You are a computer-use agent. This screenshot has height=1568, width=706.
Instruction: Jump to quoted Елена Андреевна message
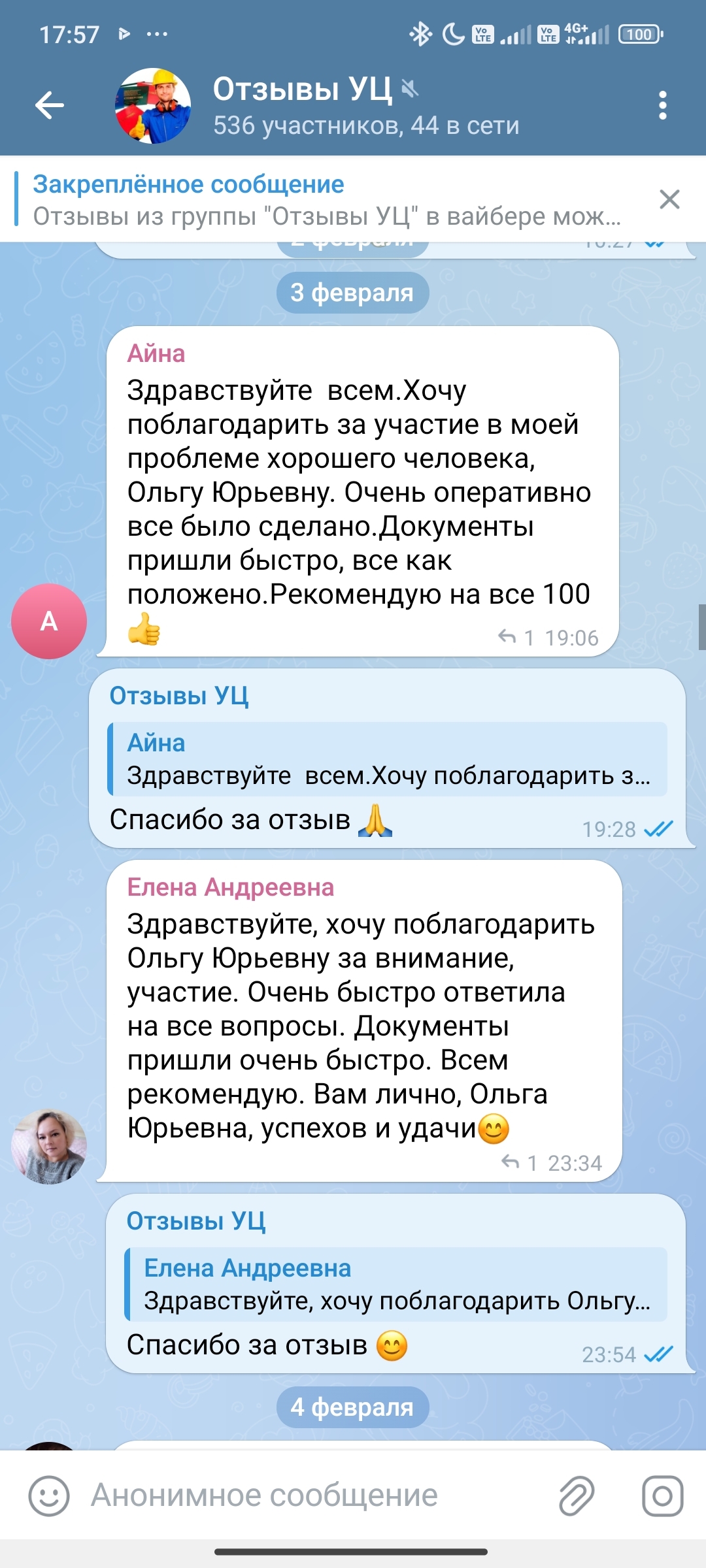tap(396, 1284)
